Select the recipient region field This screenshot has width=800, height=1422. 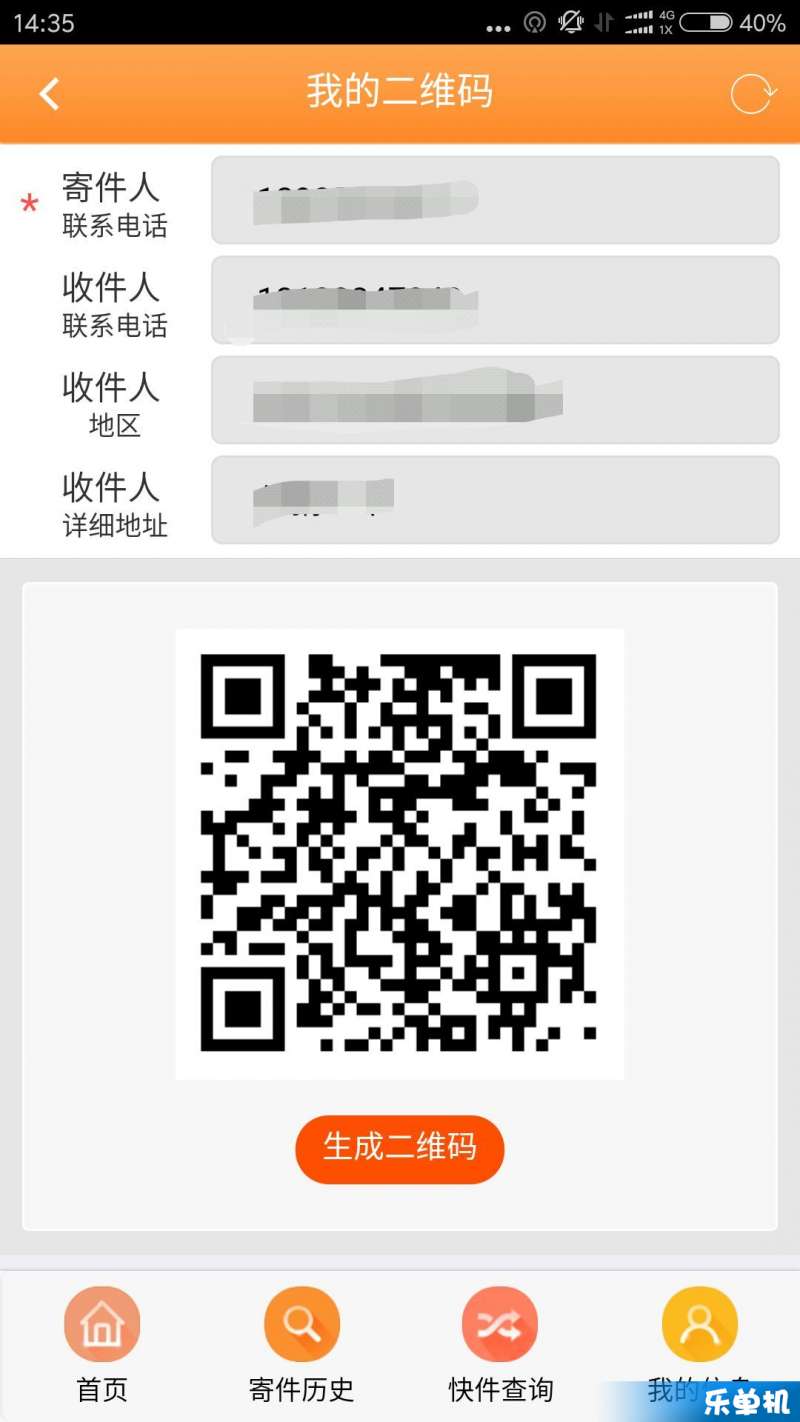click(495, 400)
